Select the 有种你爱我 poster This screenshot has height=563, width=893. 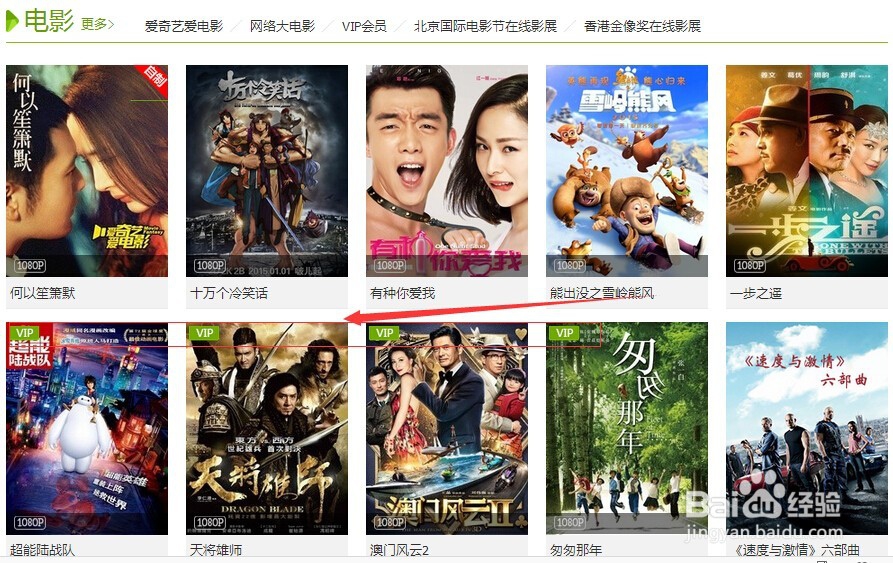[447, 171]
